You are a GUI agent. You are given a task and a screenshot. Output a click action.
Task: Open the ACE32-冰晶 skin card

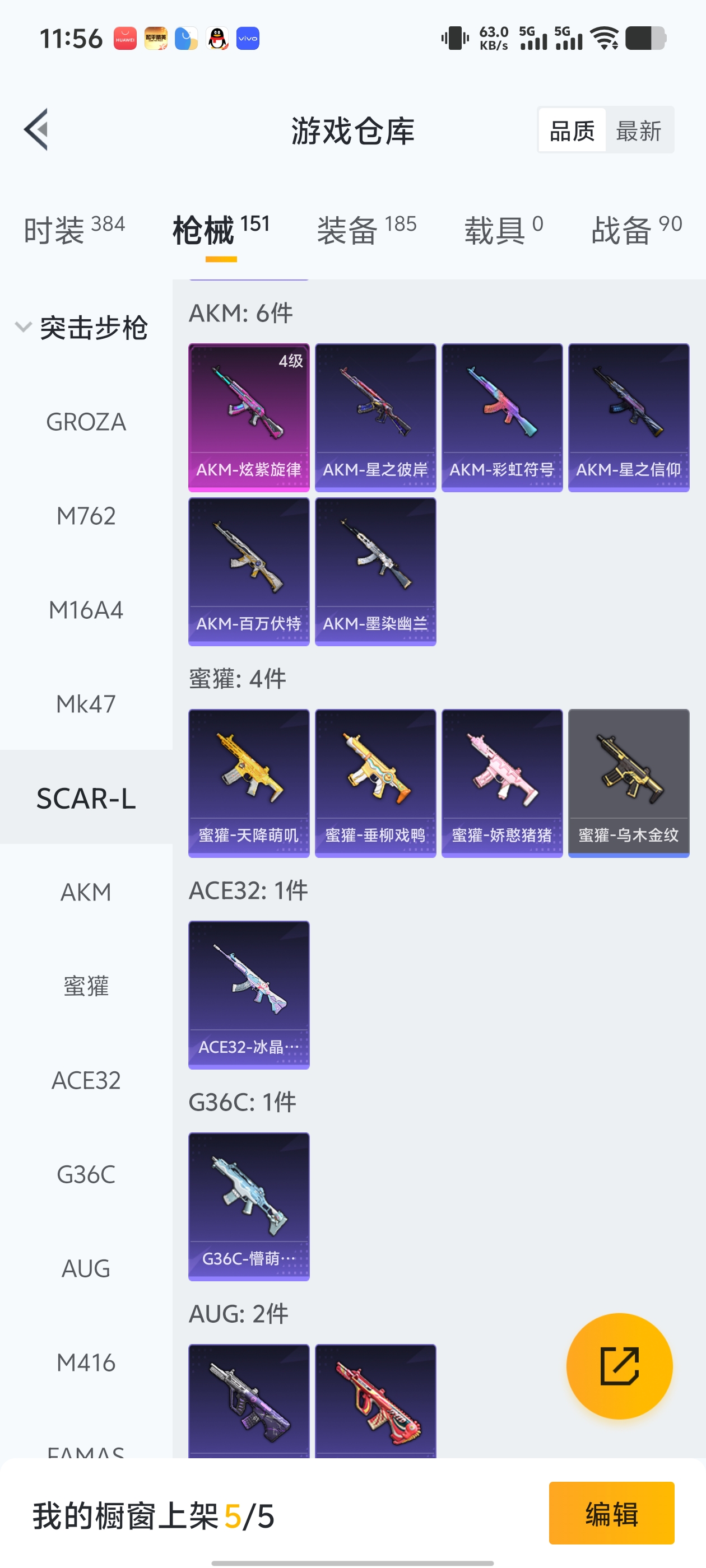click(x=249, y=995)
